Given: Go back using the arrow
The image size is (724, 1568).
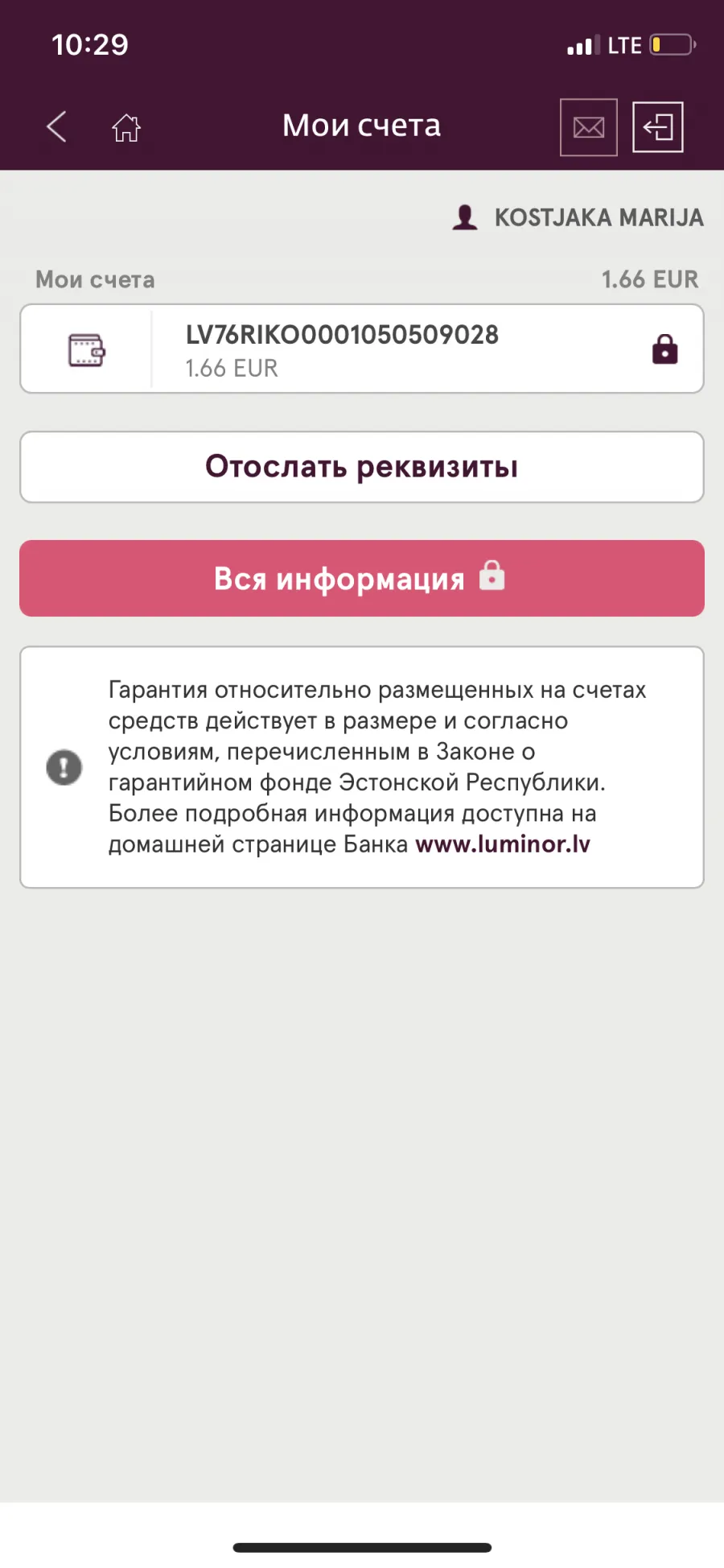Looking at the screenshot, I should (56, 126).
